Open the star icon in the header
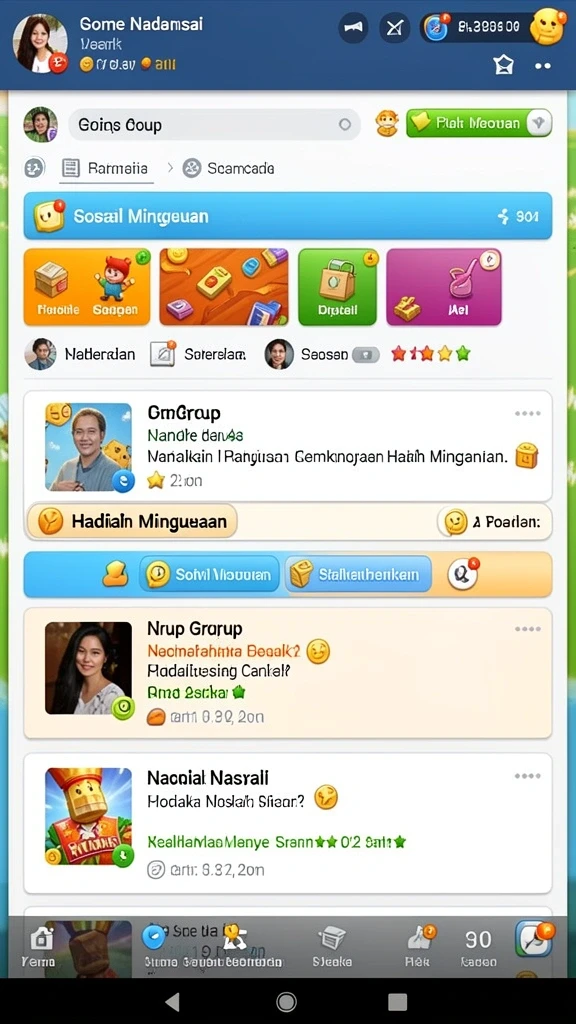This screenshot has width=576, height=1024. 504,65
